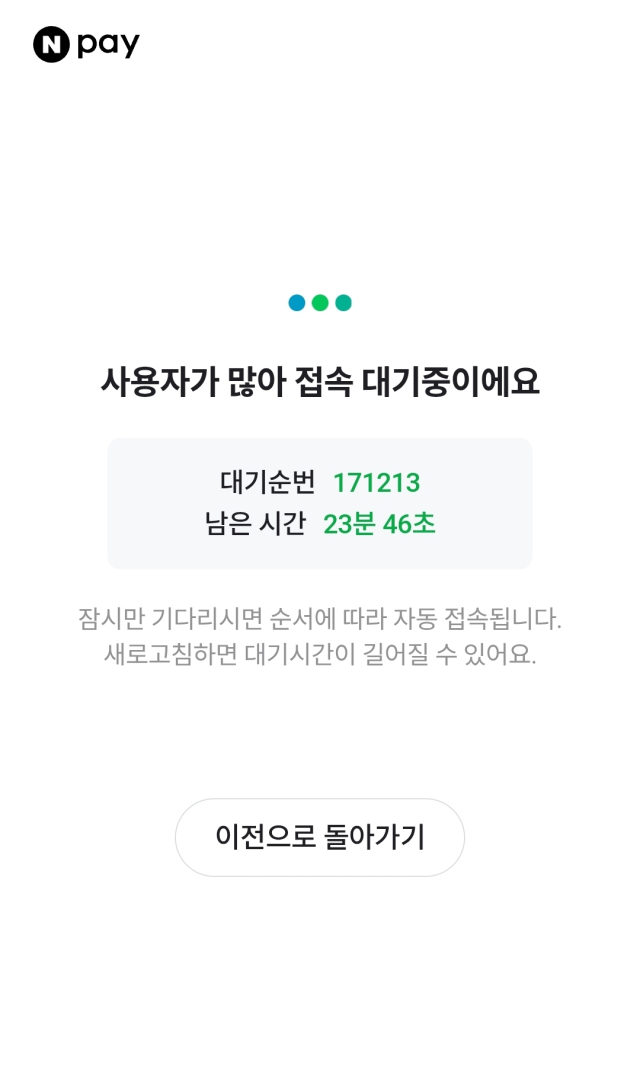
Task: Tap the 이전으로 돌아가기 button
Action: [320, 837]
